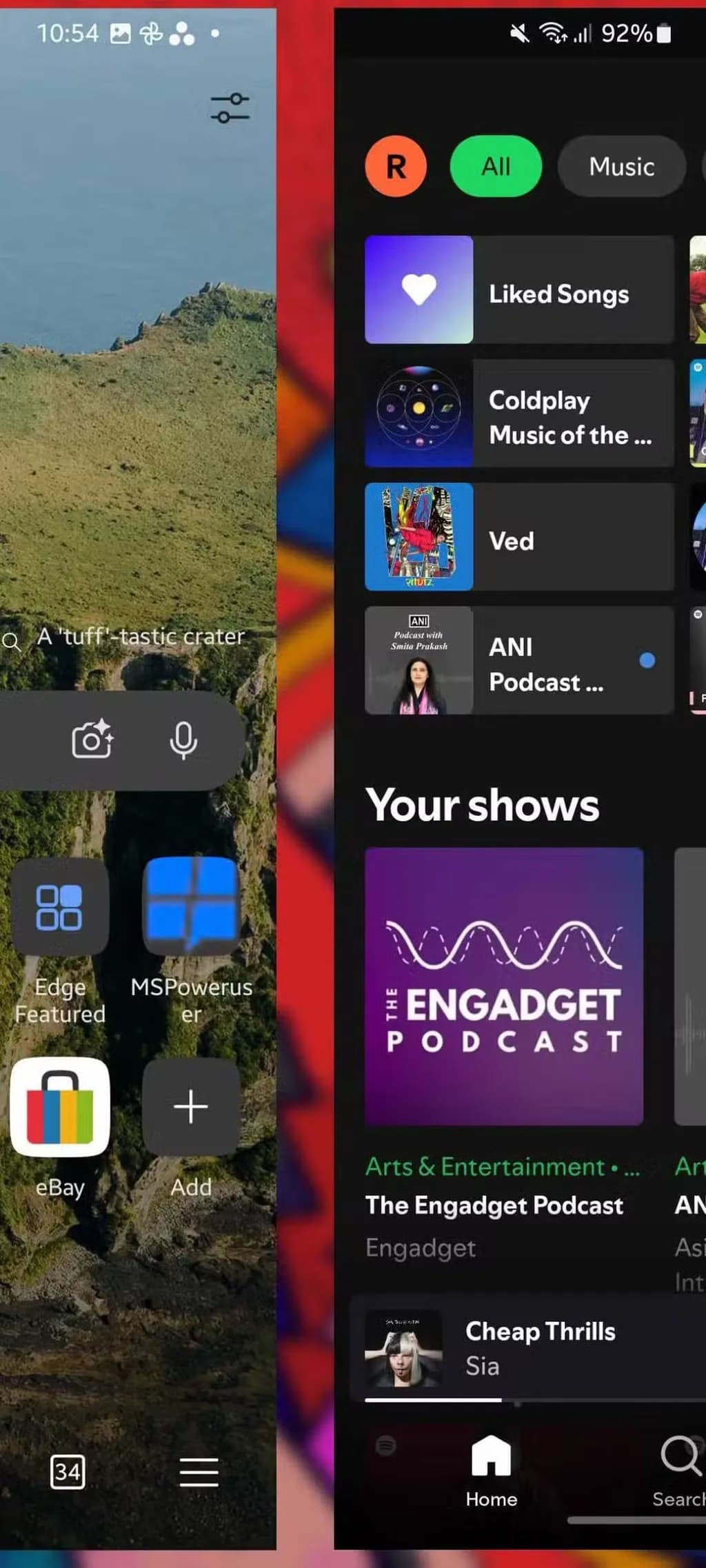Image resolution: width=706 pixels, height=1568 pixels.
Task: Open Coldplay Music of the Spheres tile
Action: 518,414
